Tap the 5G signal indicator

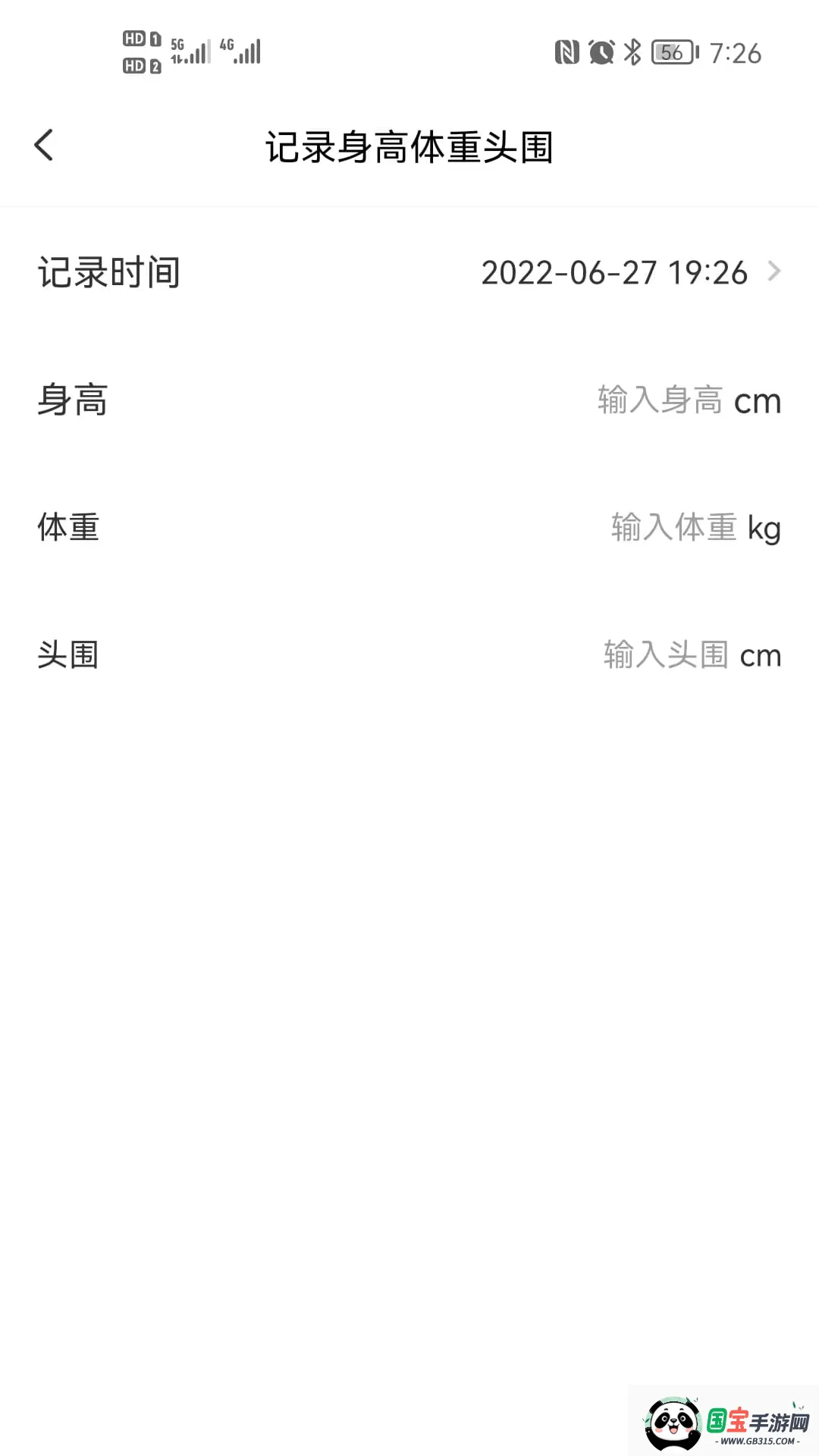[190, 49]
